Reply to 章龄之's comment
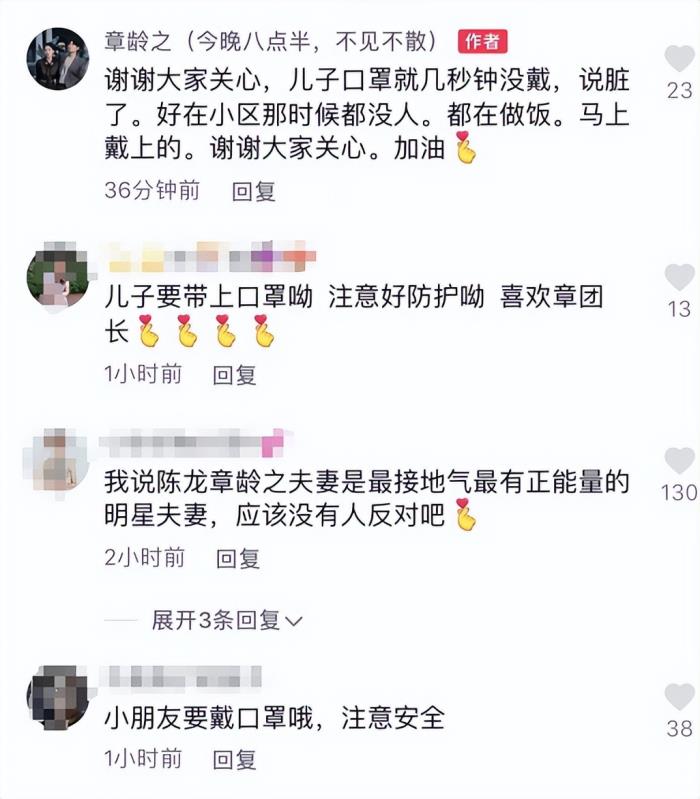Screen dimensions: 700x799 point(254,191)
